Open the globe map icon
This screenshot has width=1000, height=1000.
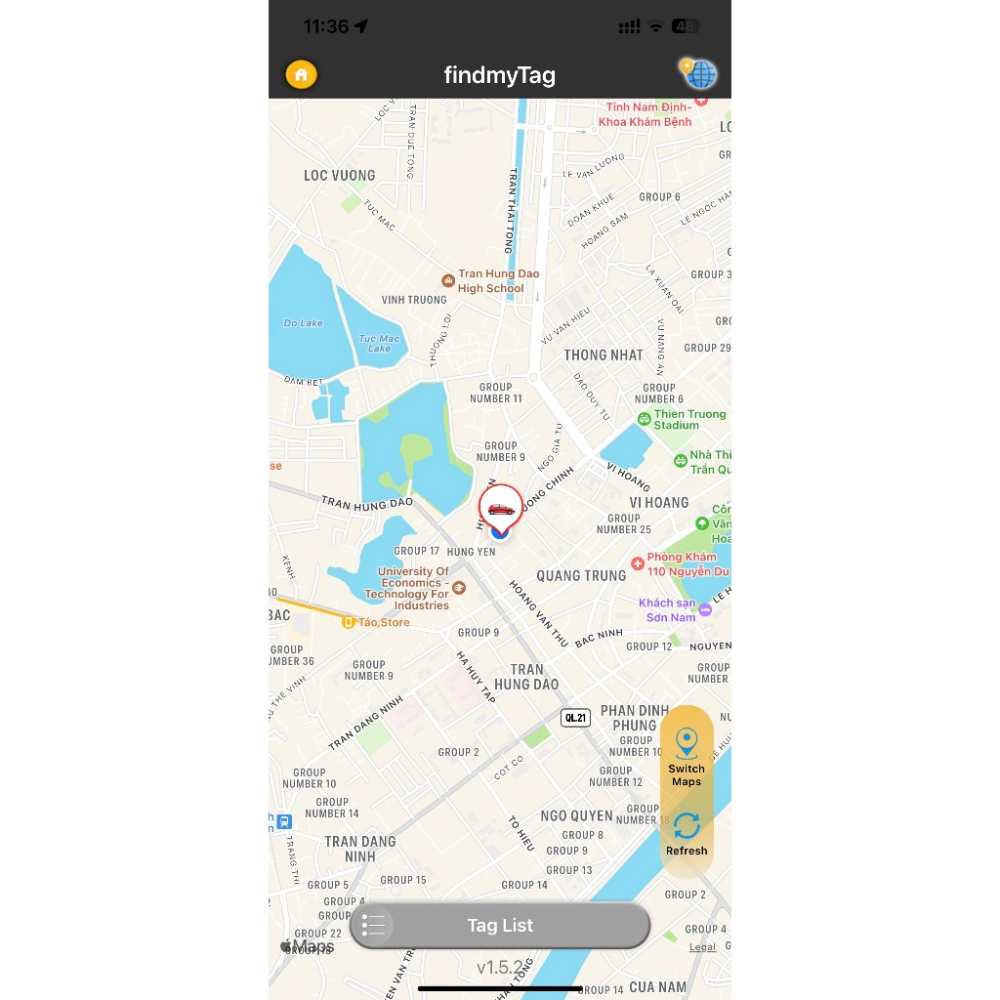[x=698, y=74]
